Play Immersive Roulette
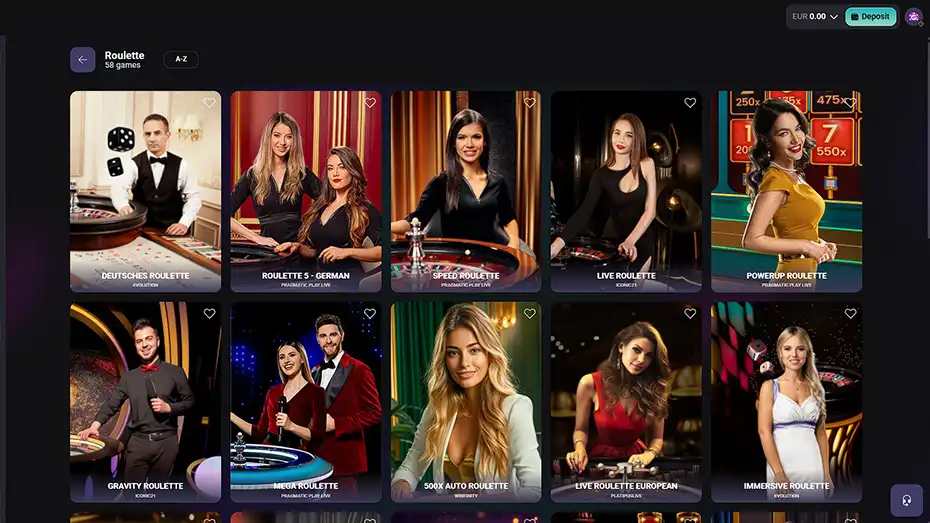This screenshot has height=523, width=930. (x=786, y=400)
